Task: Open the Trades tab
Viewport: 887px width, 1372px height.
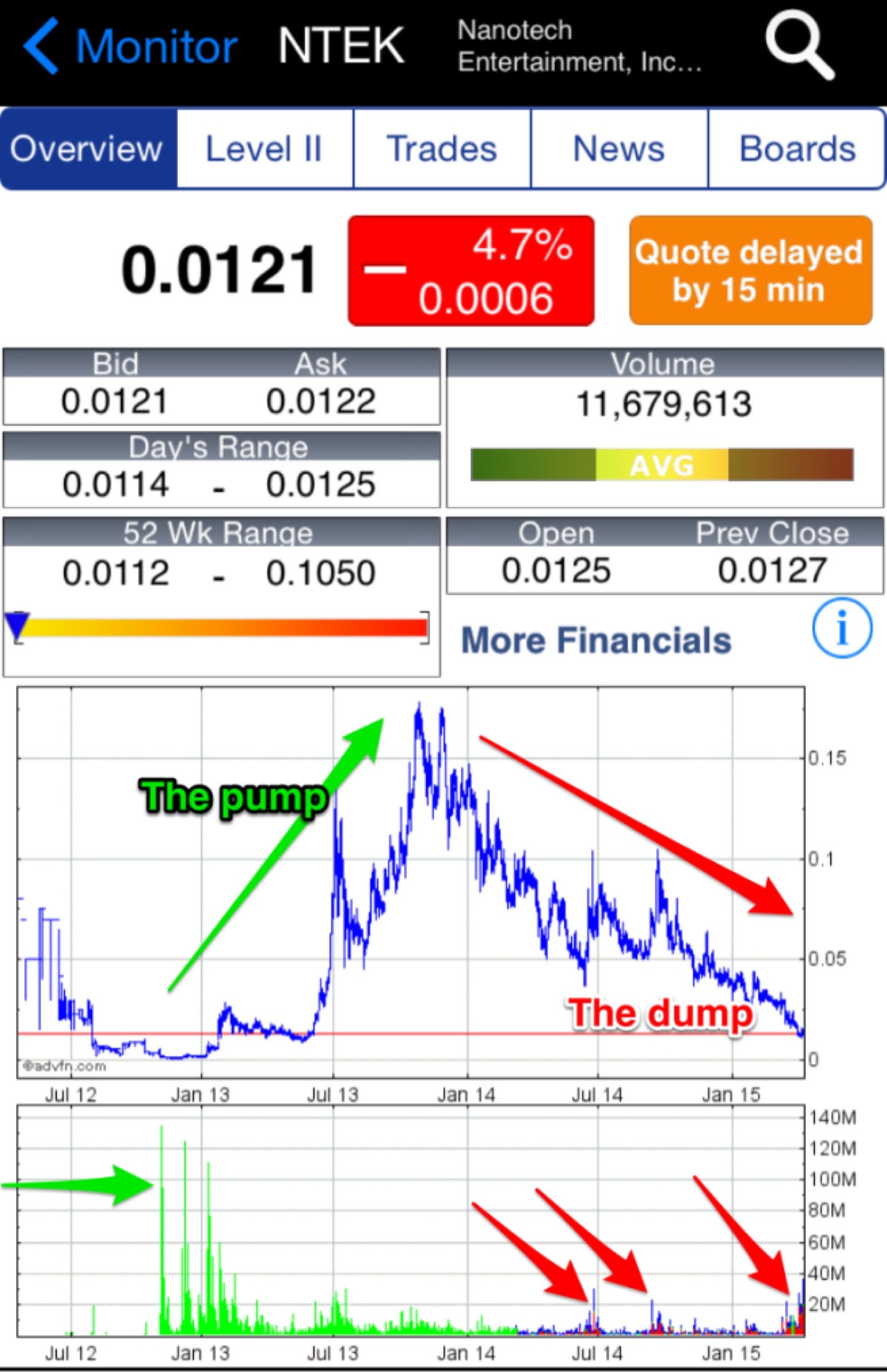Action: point(441,149)
